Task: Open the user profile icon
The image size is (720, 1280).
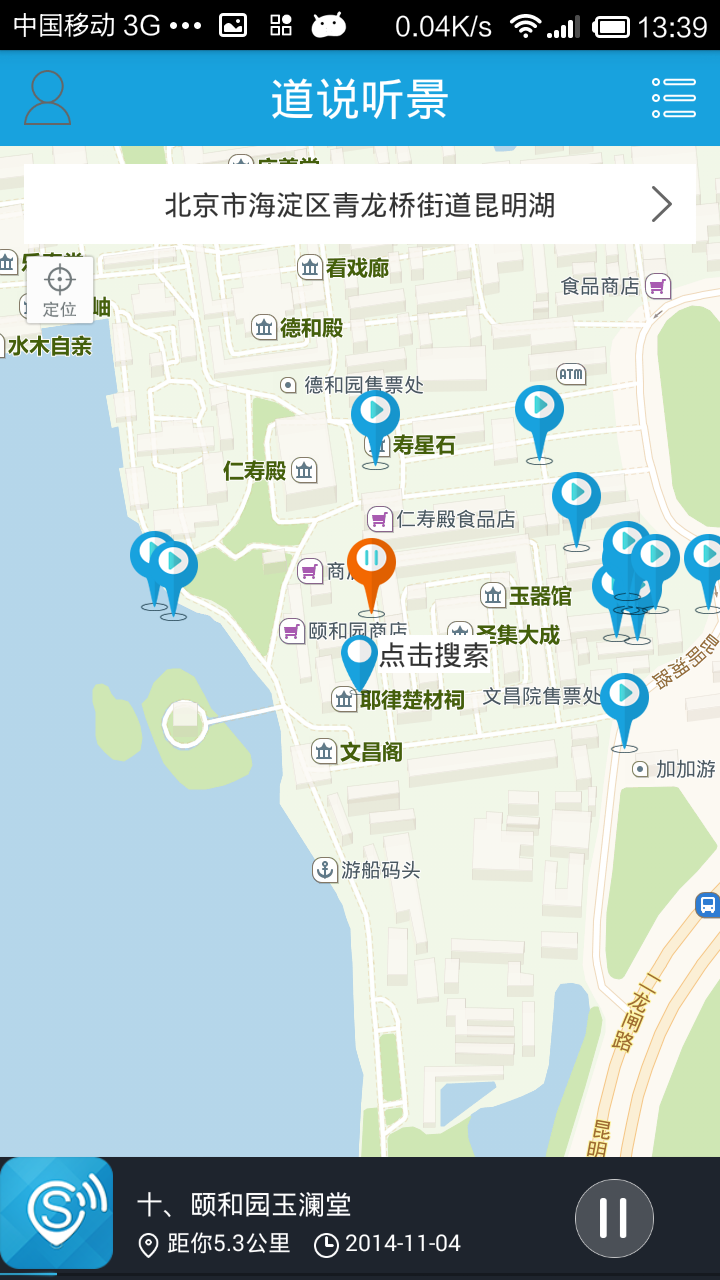Action: click(x=47, y=98)
